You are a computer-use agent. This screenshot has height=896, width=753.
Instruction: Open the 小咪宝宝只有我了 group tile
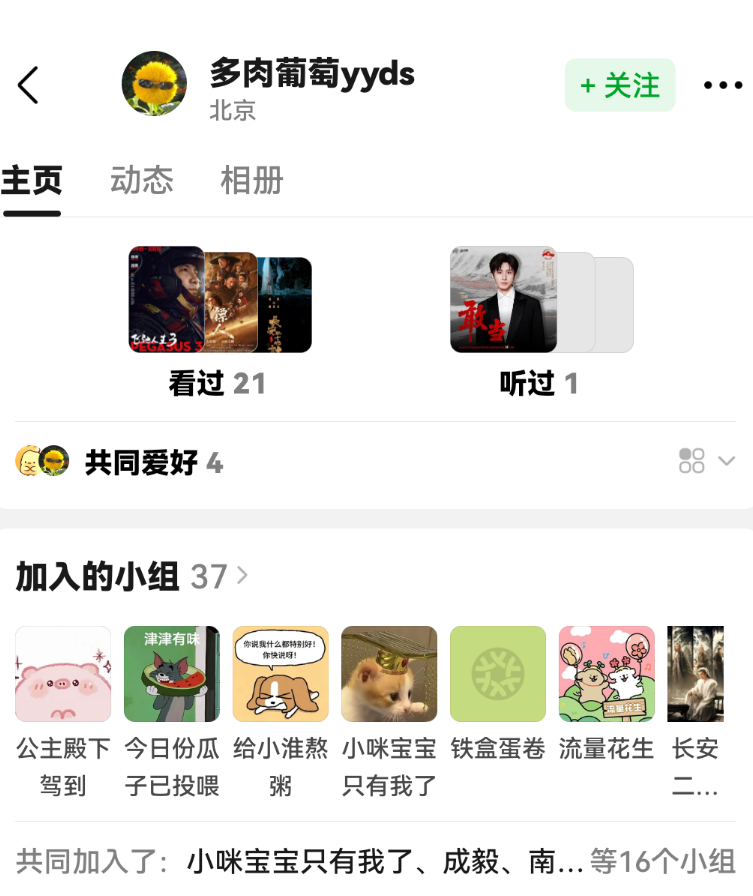[389, 674]
